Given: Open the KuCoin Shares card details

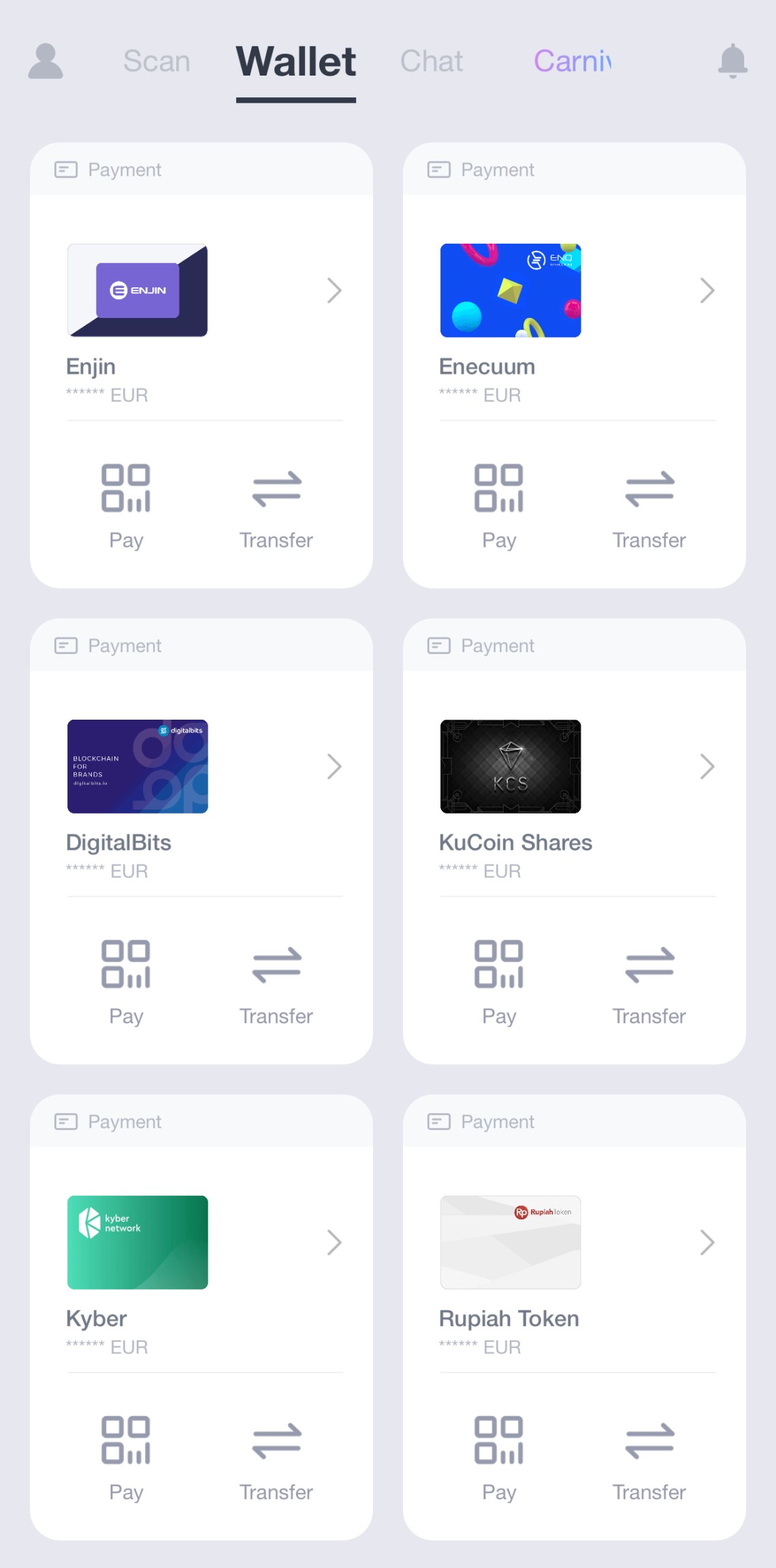Looking at the screenshot, I should [707, 767].
